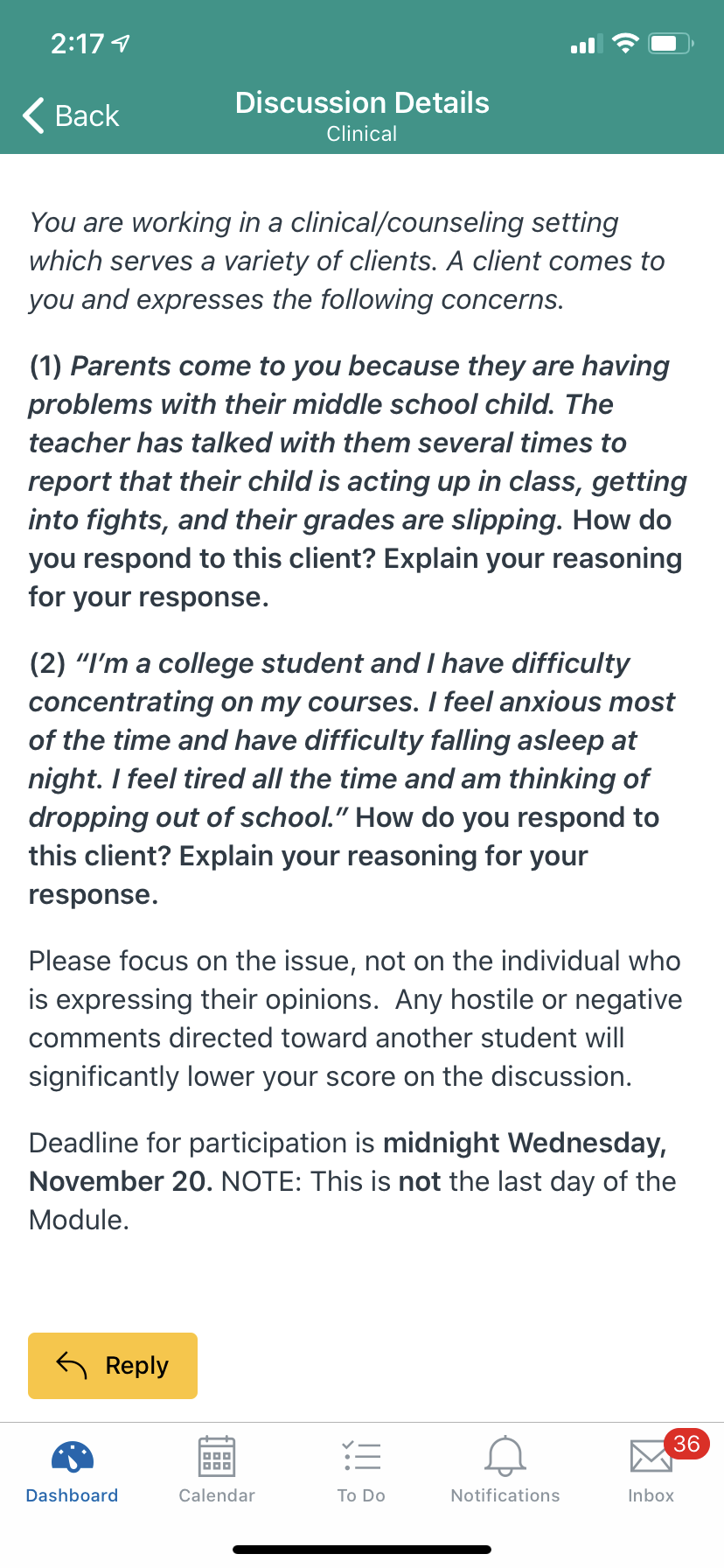
Task: Open the Calendar tab
Action: (x=217, y=1470)
